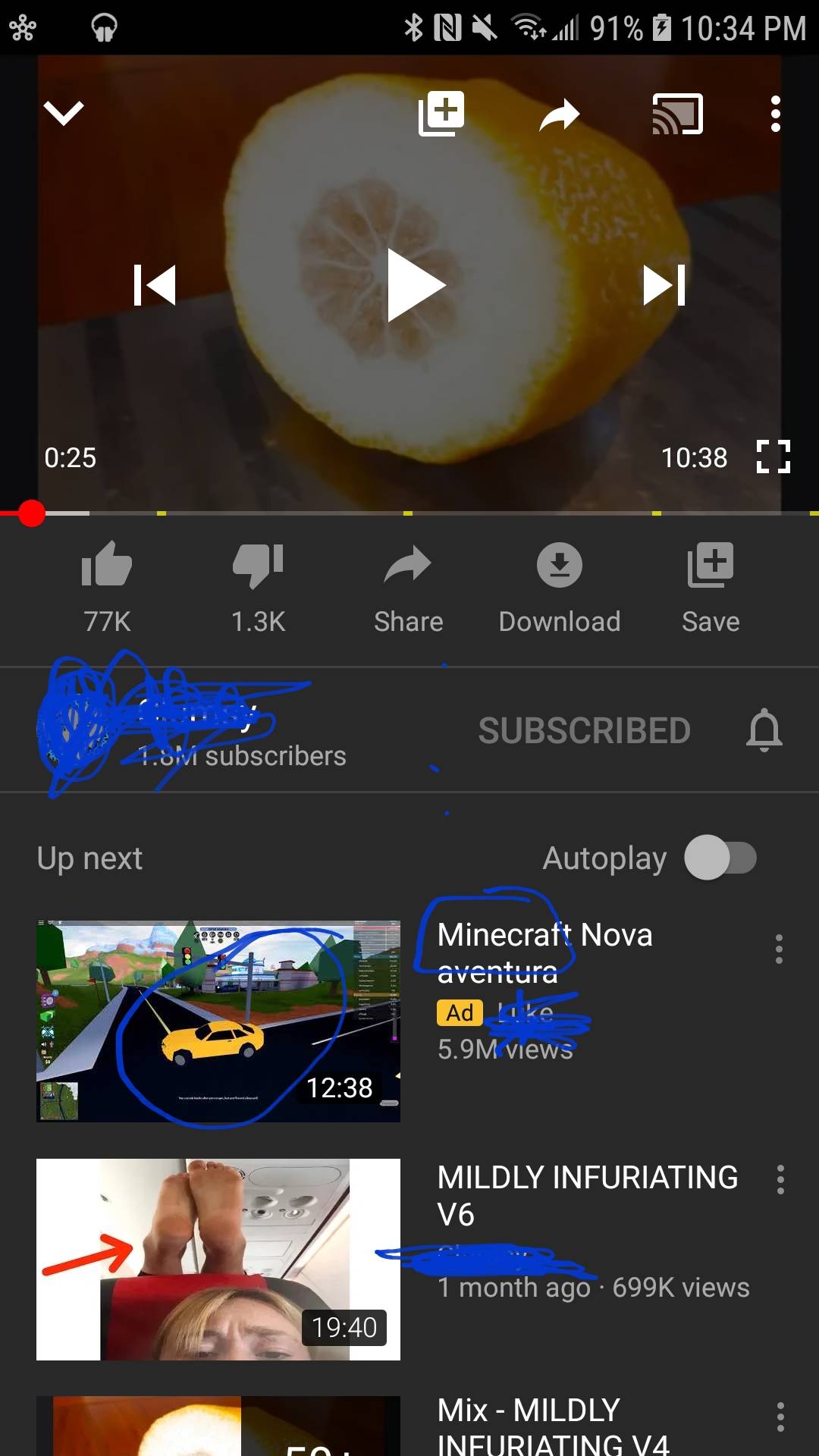The image size is (819, 1456).
Task: Like the video
Action: click(106, 564)
